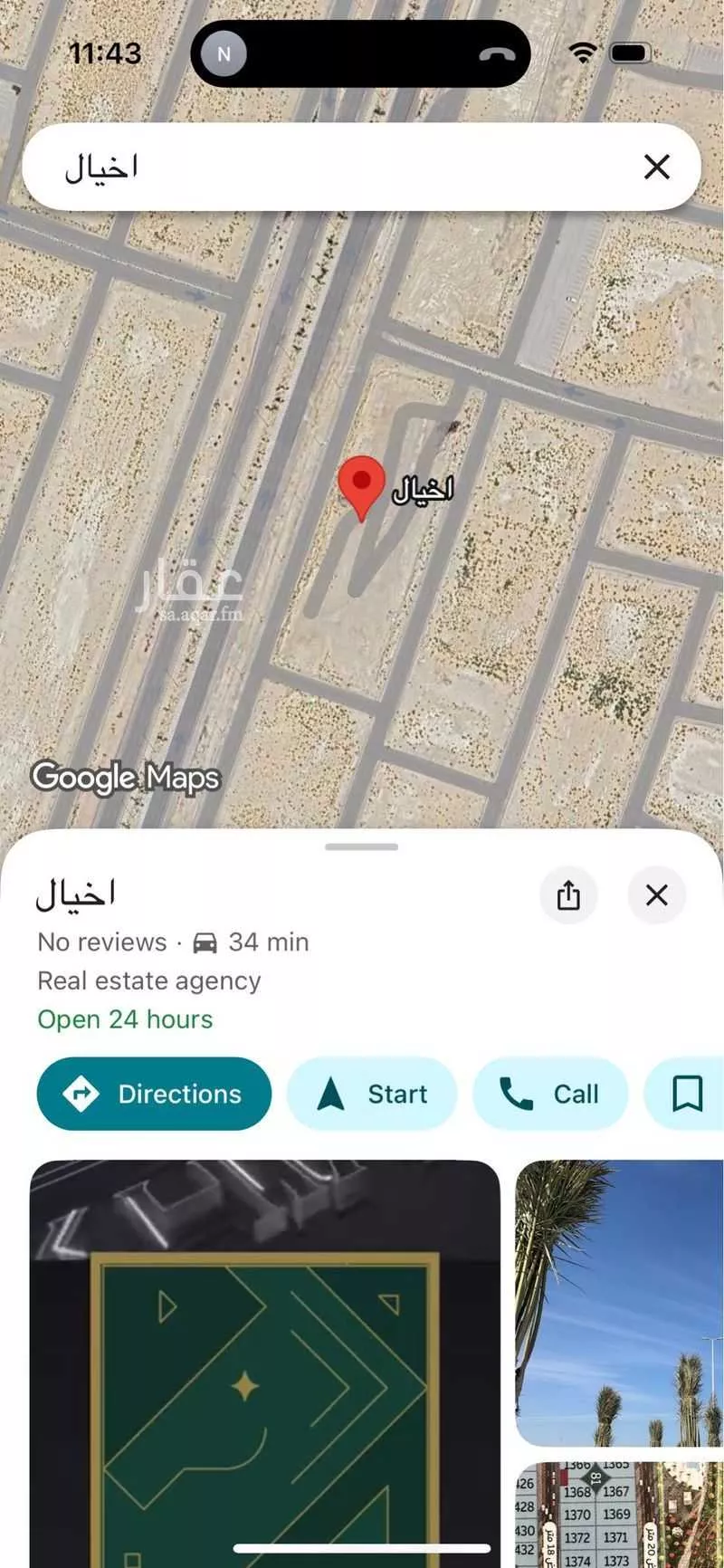The height and width of the screenshot is (1568, 724).
Task: View the palm trees photo
Action: (620, 1302)
